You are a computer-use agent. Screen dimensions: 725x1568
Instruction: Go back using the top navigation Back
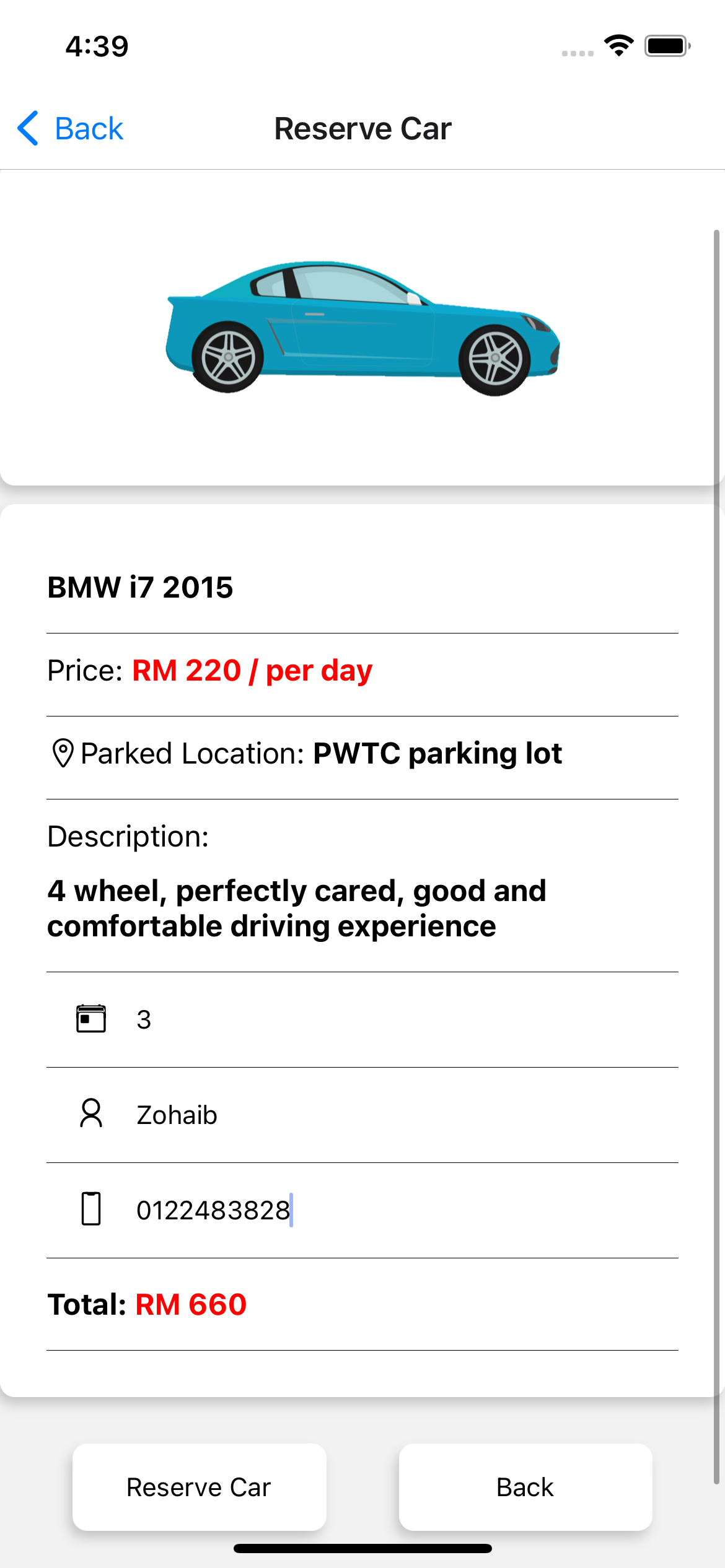click(70, 129)
